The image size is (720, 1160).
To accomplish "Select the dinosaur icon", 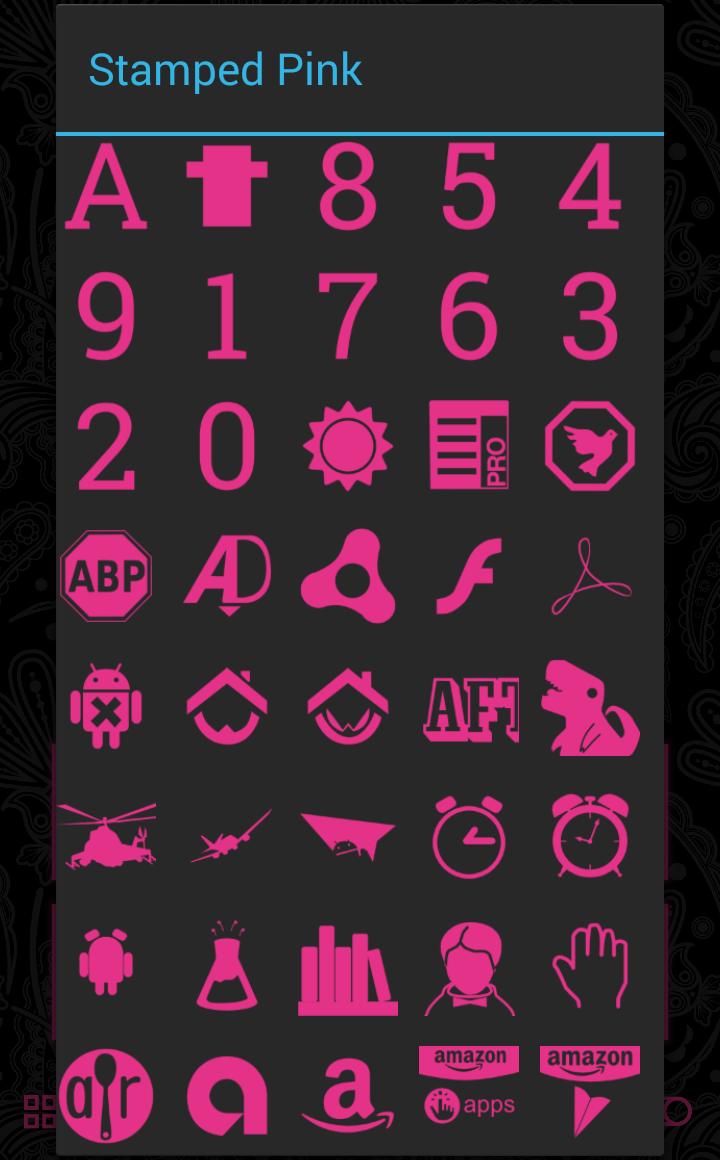I will (590, 706).
